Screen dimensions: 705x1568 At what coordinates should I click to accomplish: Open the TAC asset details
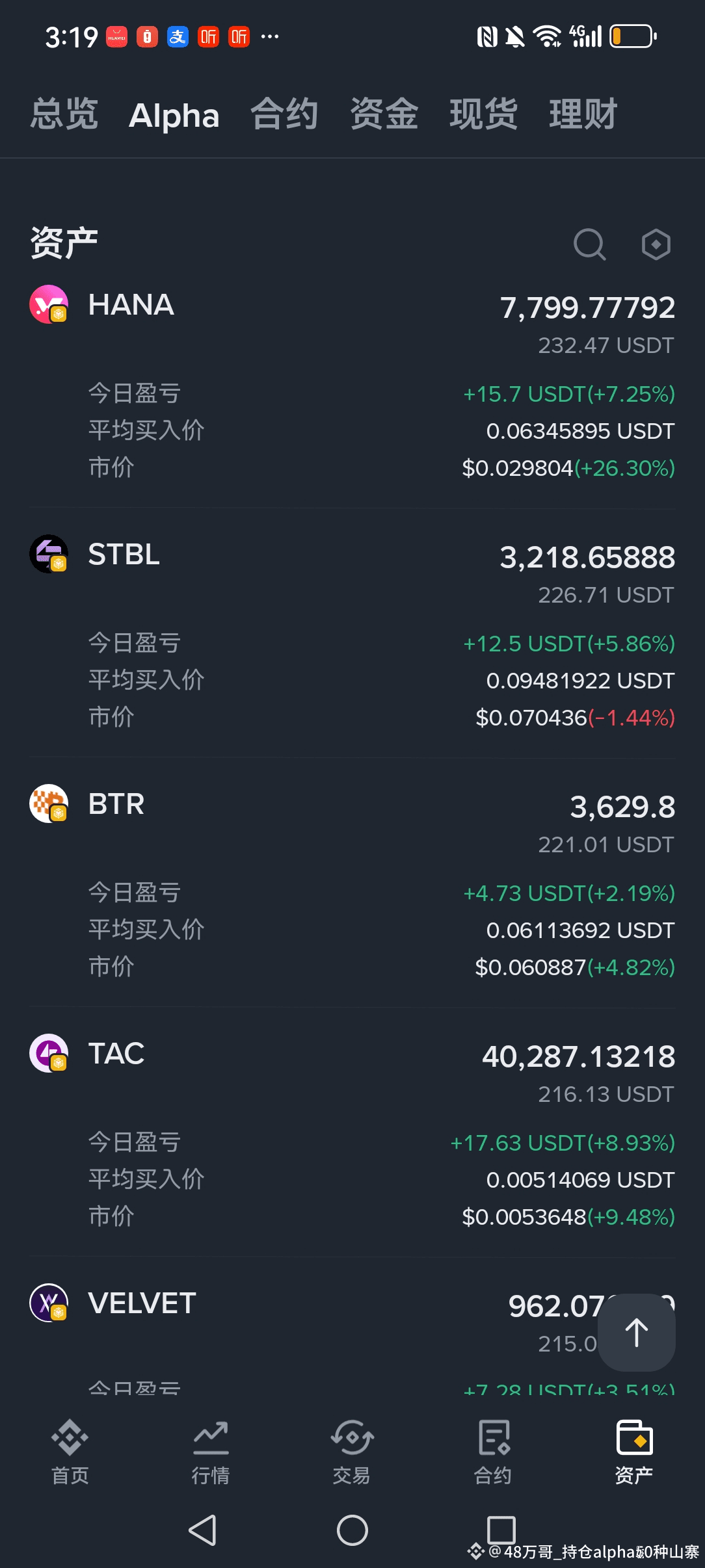116,1054
